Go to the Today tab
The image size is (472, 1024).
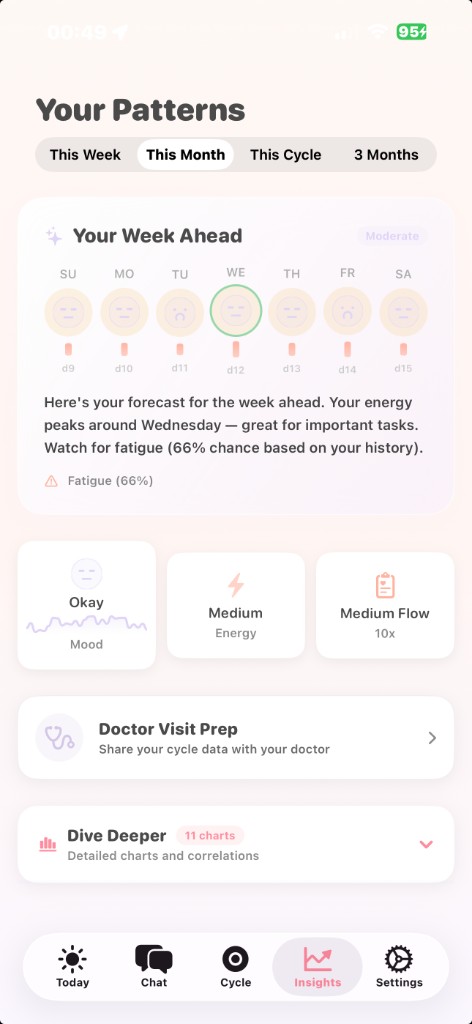[72, 967]
